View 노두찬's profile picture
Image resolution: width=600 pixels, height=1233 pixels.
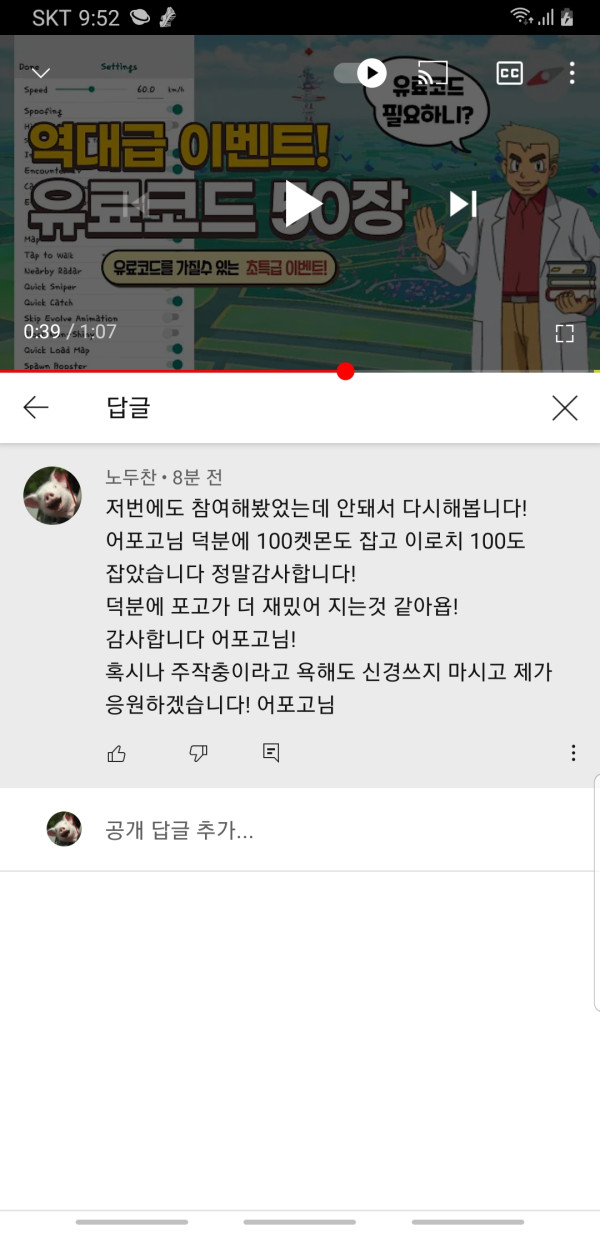coord(52,495)
